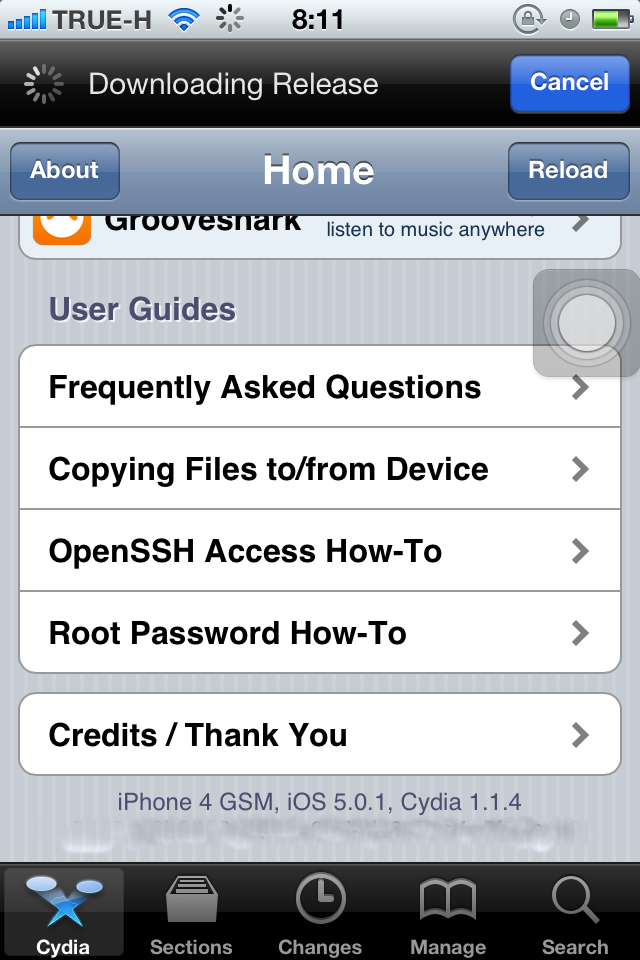Switch to the Changes tab

click(320, 914)
